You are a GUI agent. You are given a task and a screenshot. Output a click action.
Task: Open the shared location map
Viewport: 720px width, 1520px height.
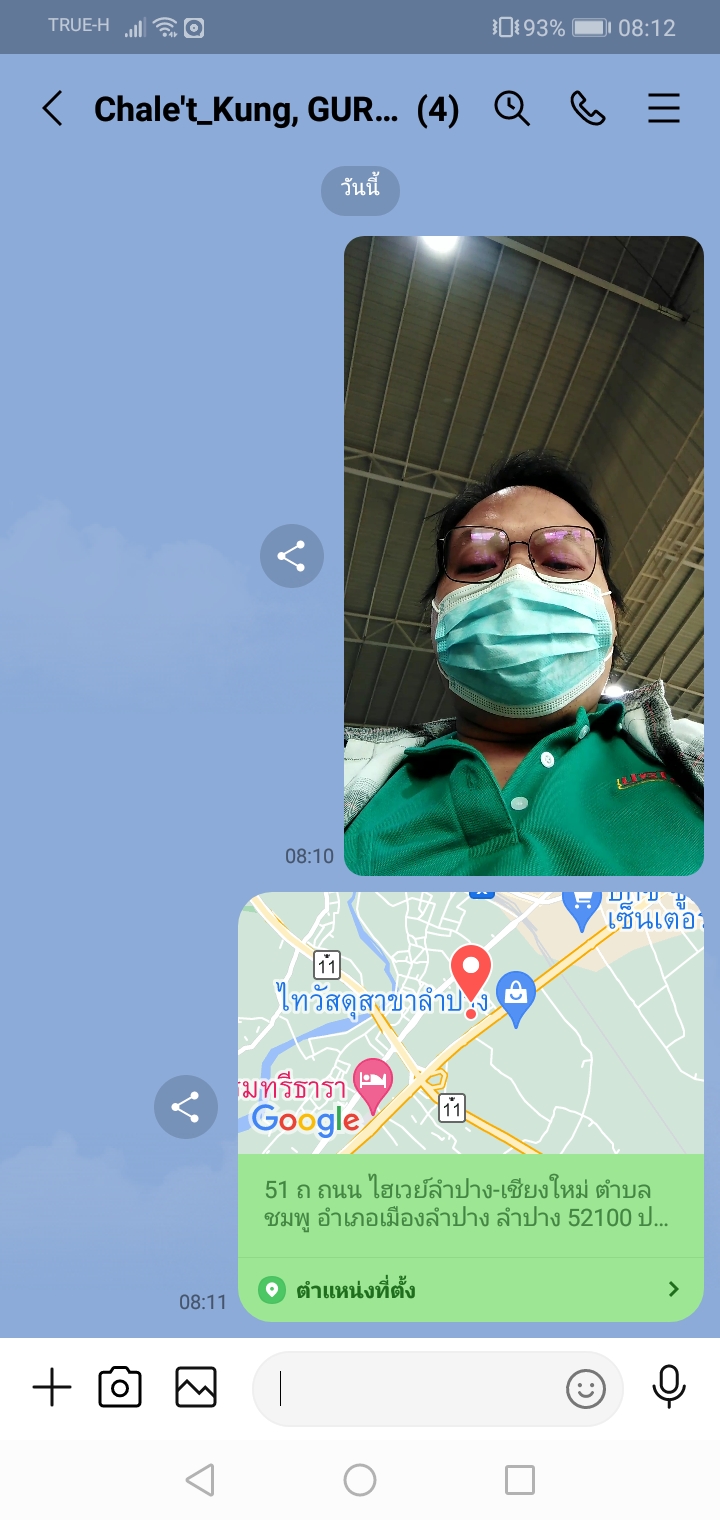pos(470,1023)
